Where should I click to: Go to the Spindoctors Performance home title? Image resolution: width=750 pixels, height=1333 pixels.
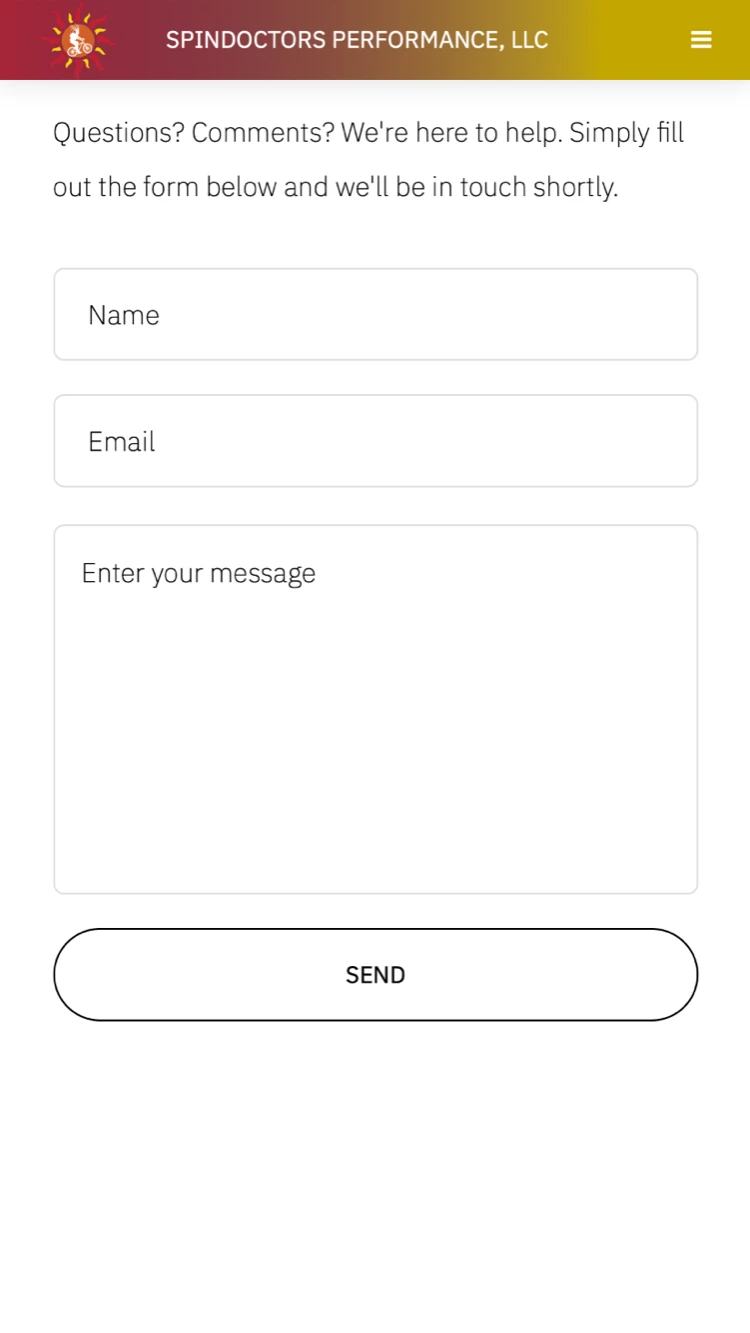[x=356, y=40]
